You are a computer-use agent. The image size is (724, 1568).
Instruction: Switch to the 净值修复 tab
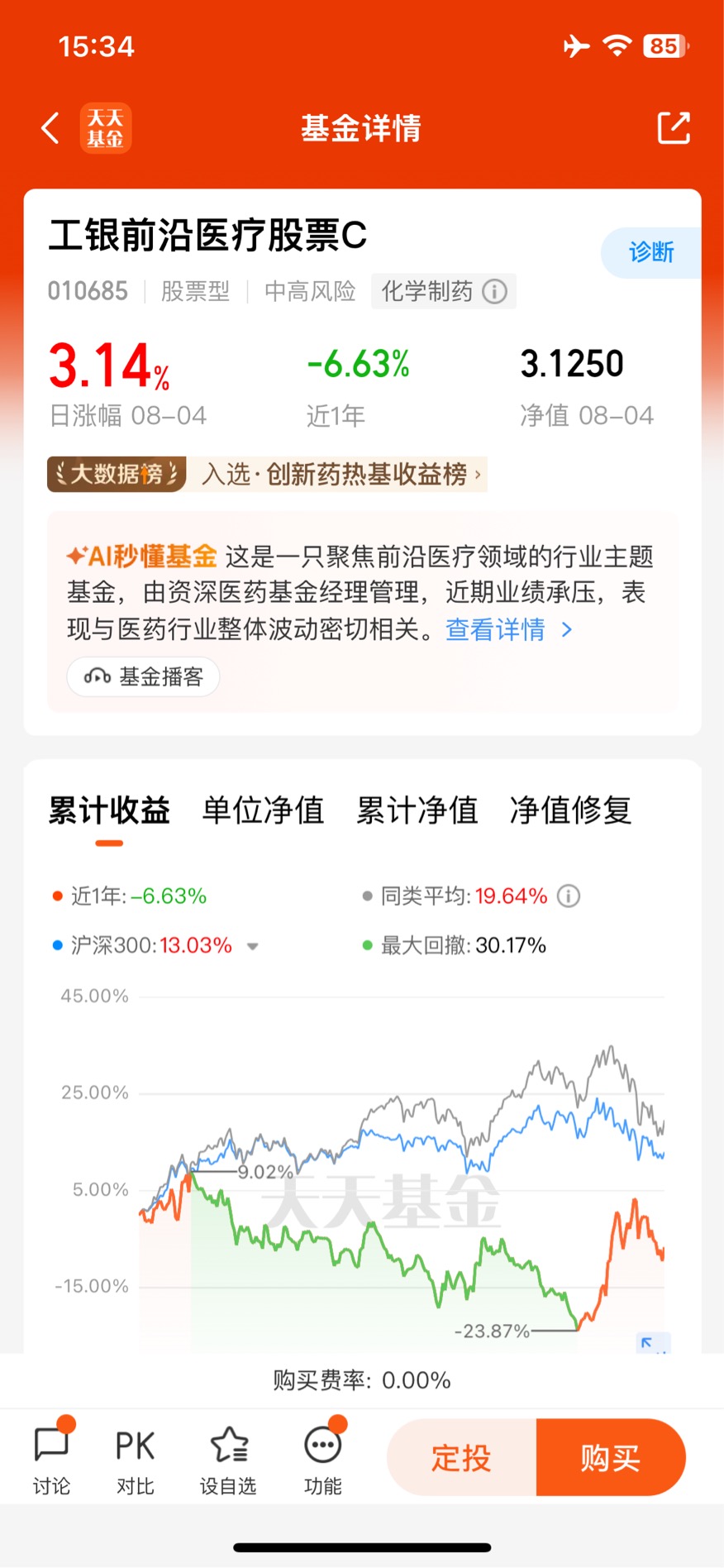(x=571, y=810)
